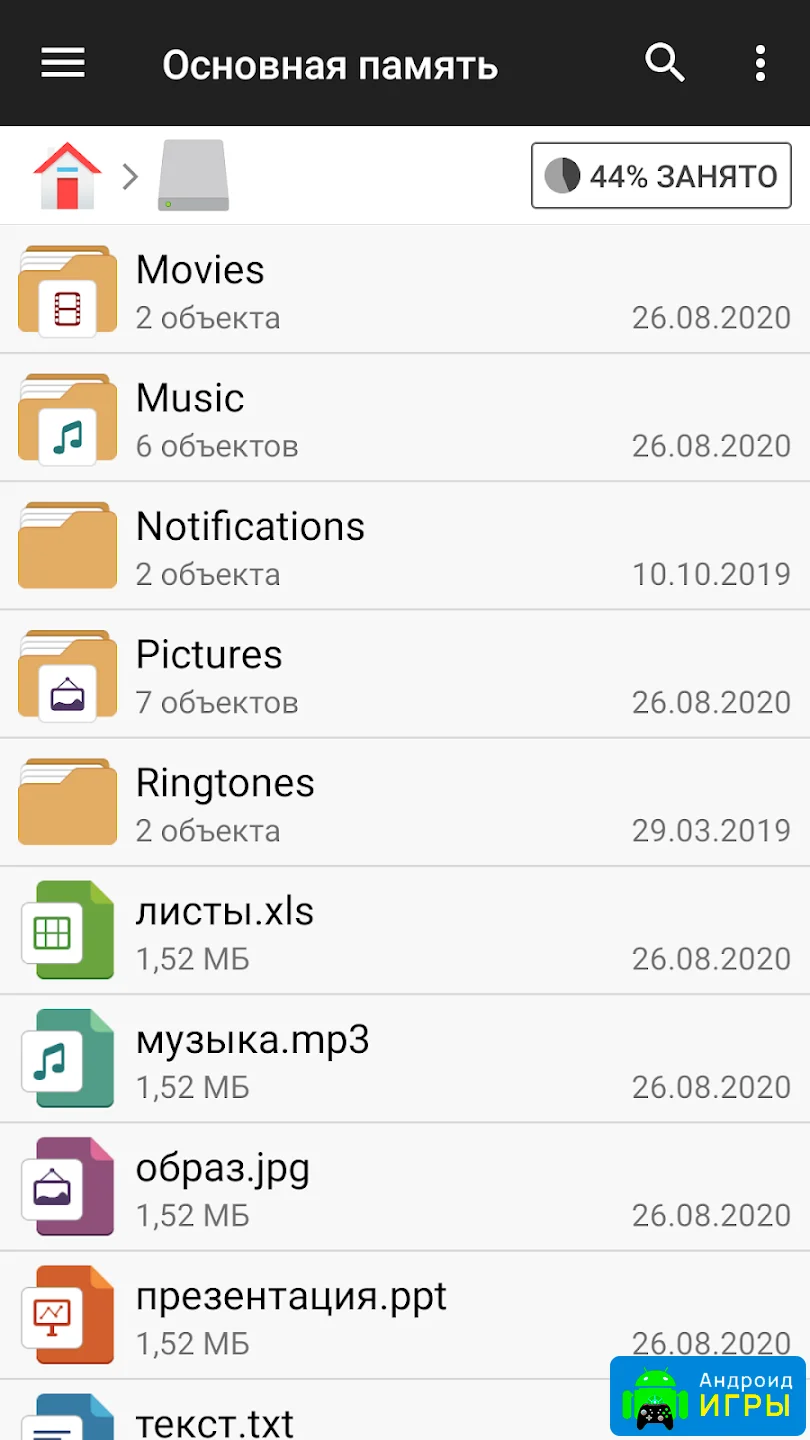The width and height of the screenshot is (810, 1440).
Task: Select the storage drive breadcrumb icon
Action: pyautogui.click(x=193, y=176)
